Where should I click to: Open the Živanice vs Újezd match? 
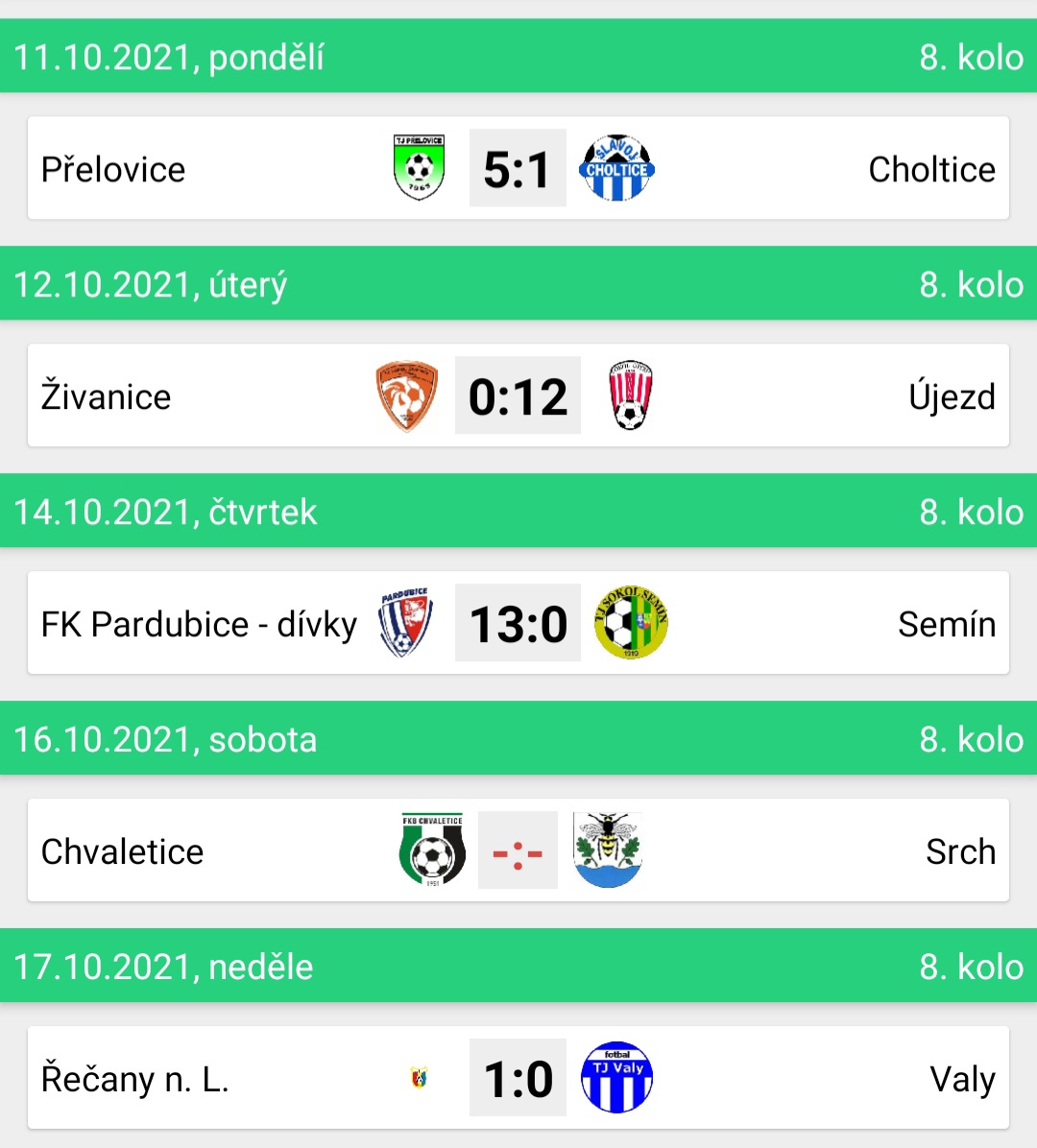(x=518, y=395)
